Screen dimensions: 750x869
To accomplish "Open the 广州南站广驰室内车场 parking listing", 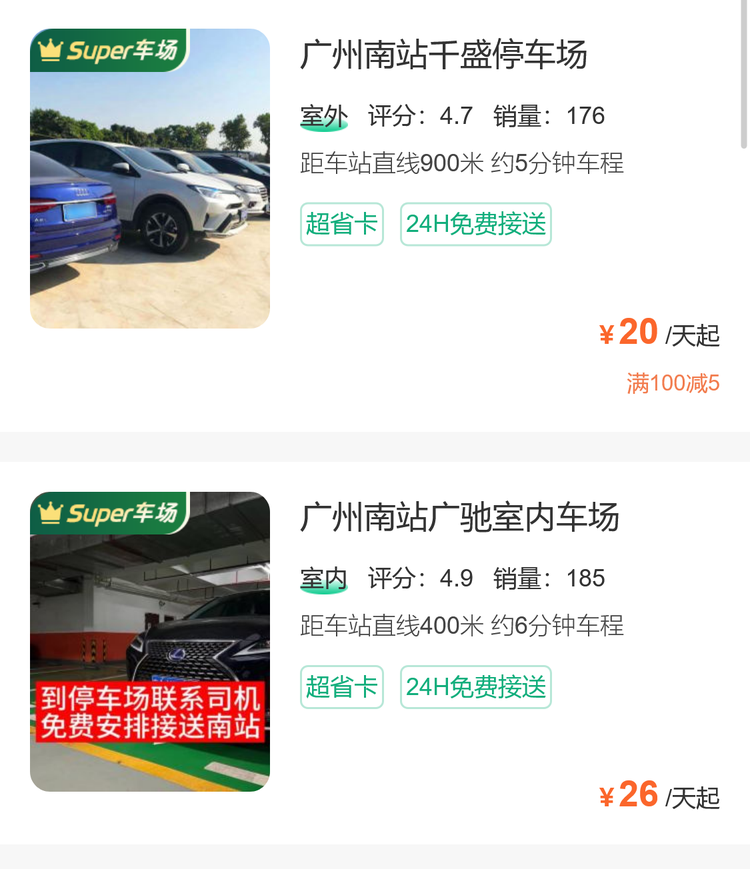I will tap(459, 518).
